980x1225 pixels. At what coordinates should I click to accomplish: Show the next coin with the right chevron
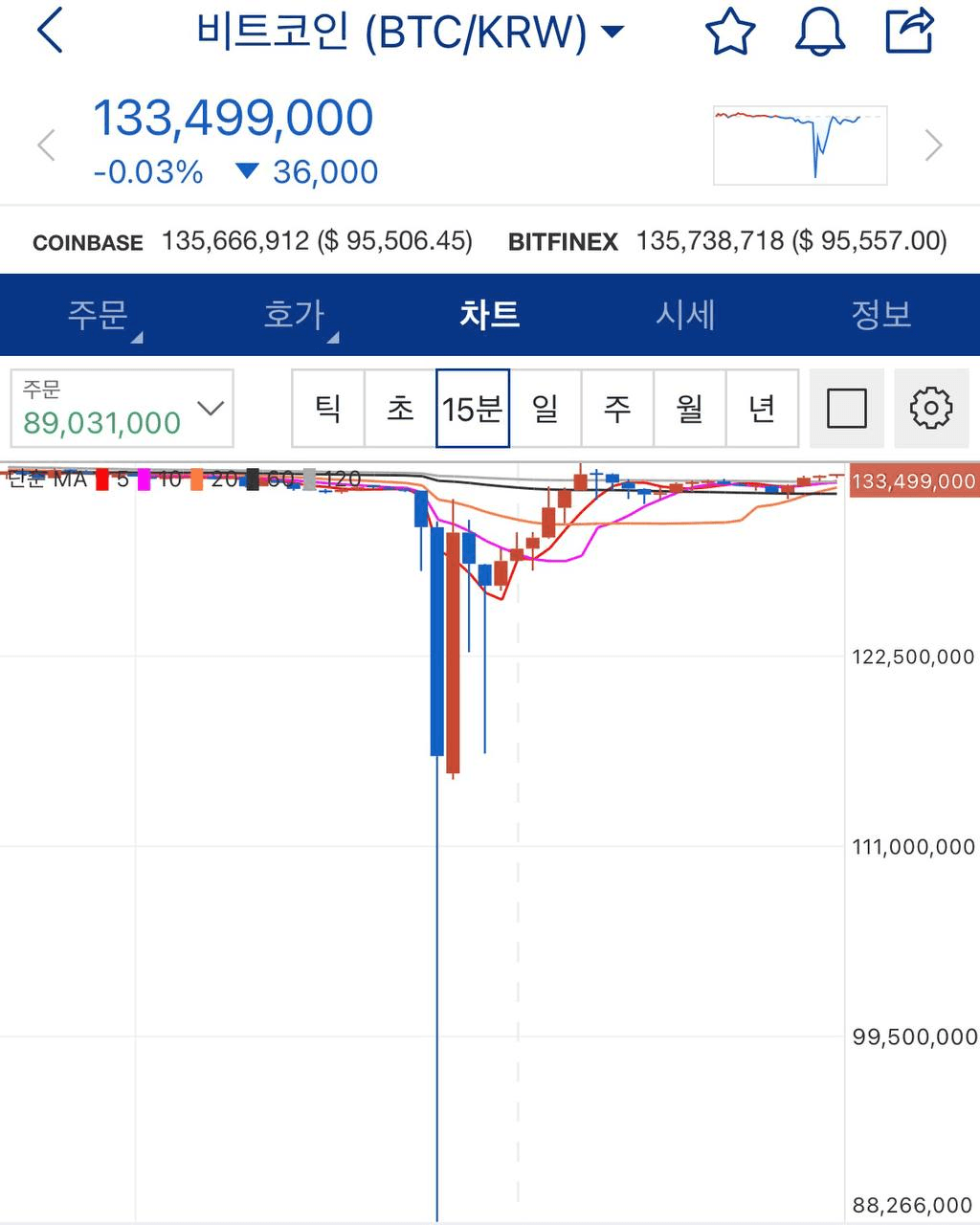coord(934,145)
